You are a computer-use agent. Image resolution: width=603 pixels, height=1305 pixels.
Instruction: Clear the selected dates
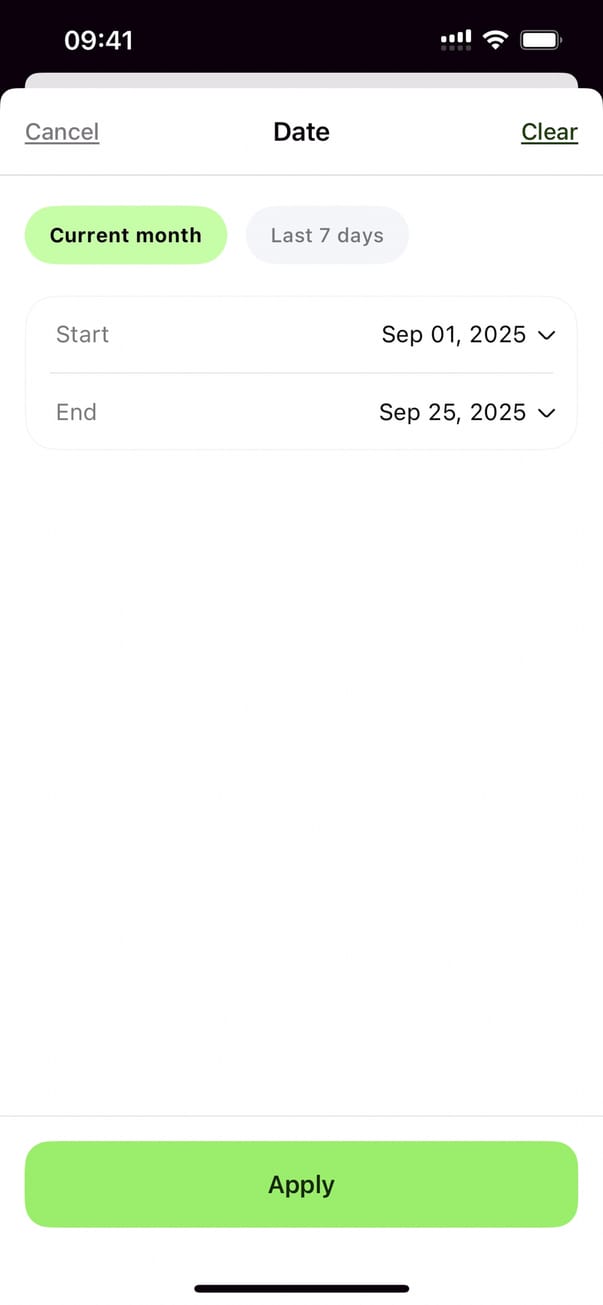(x=549, y=132)
